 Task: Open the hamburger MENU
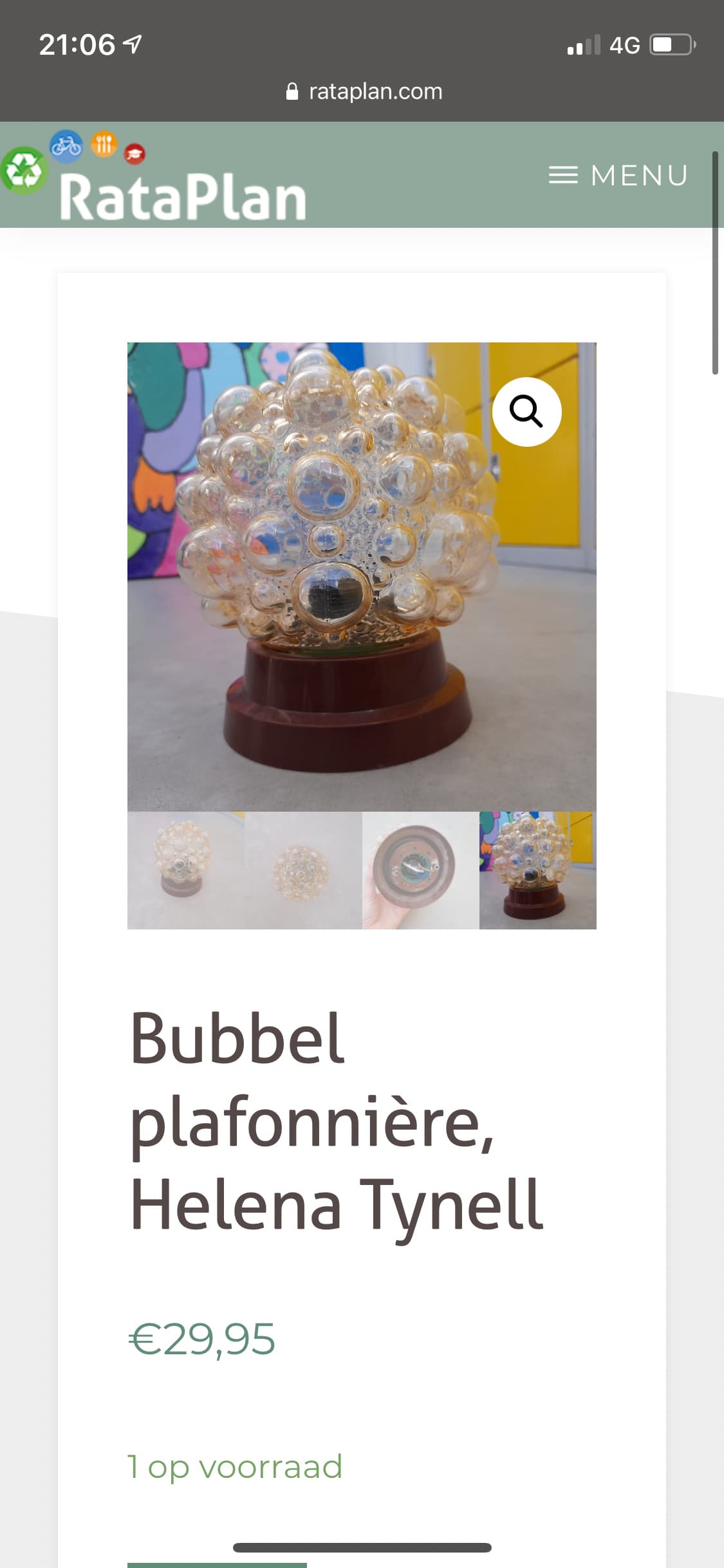click(618, 175)
